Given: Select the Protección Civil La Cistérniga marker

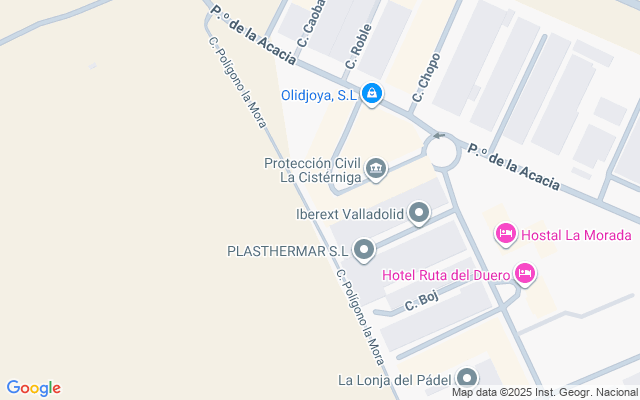Looking at the screenshot, I should (376, 167).
